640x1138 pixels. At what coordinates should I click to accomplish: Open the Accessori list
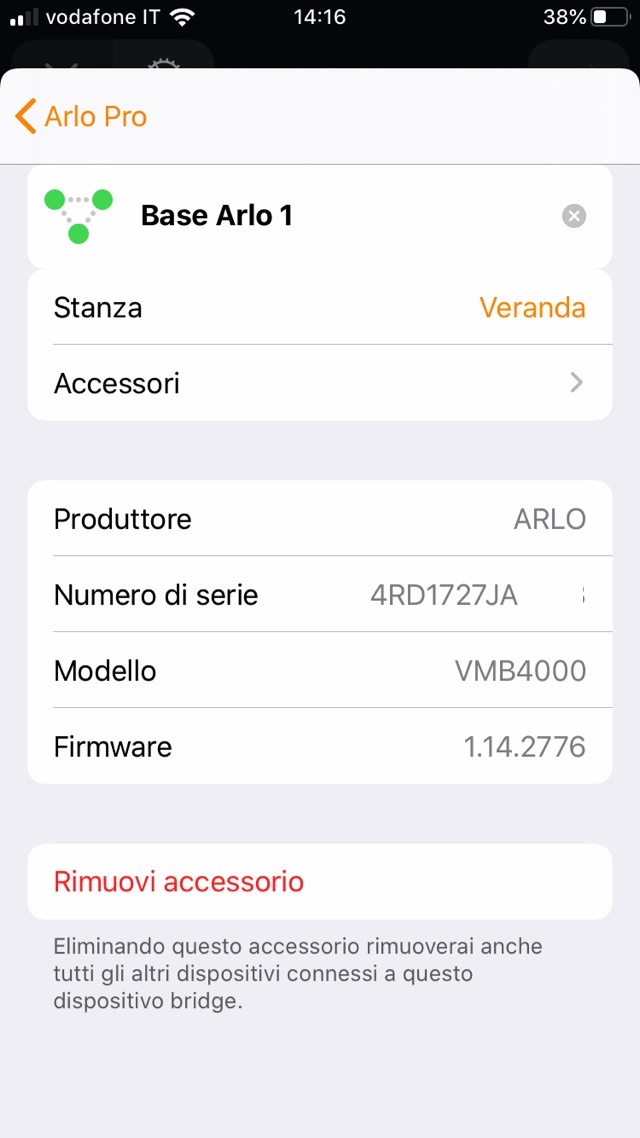pyautogui.click(x=319, y=383)
